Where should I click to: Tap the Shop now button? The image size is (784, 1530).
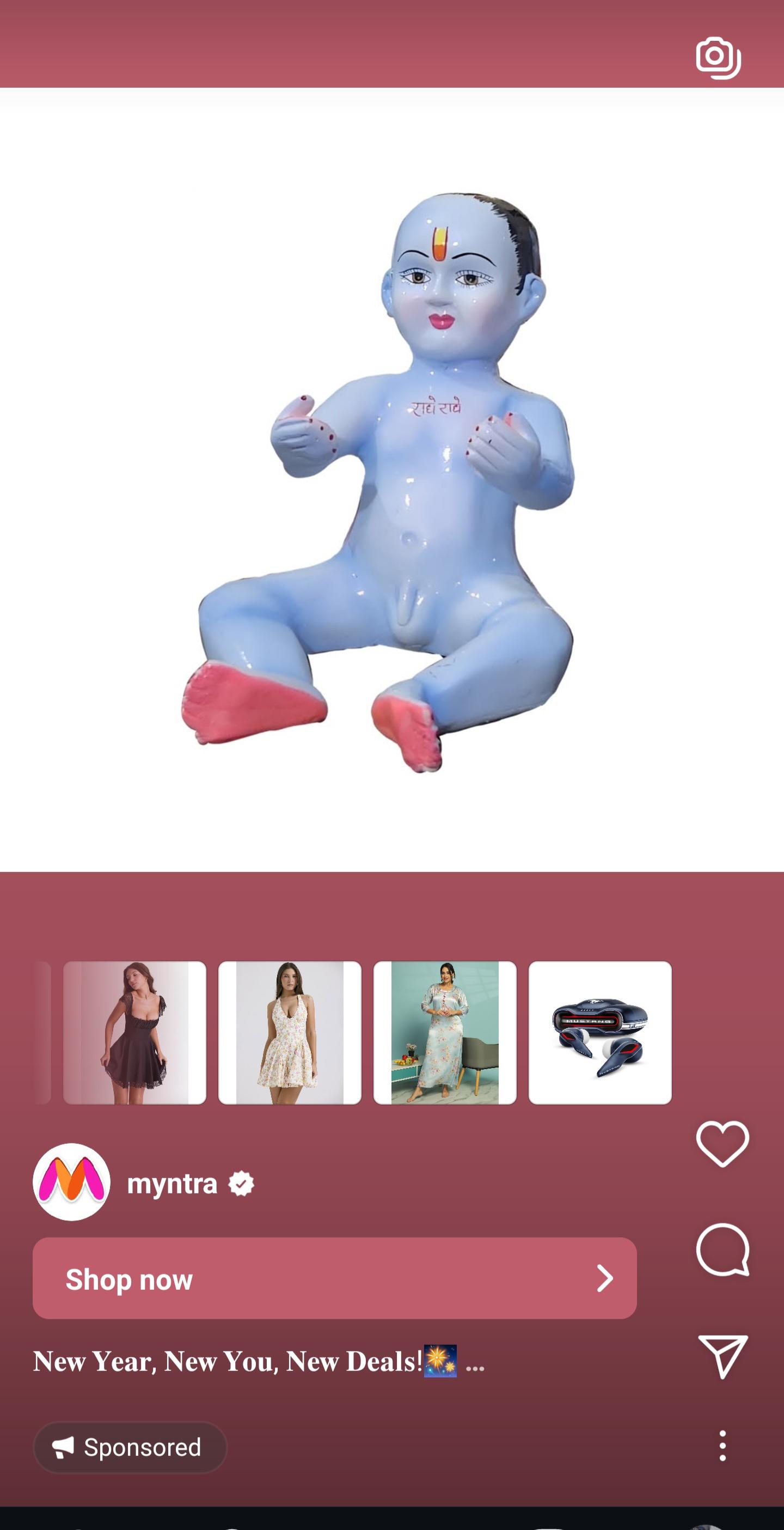[x=334, y=1278]
